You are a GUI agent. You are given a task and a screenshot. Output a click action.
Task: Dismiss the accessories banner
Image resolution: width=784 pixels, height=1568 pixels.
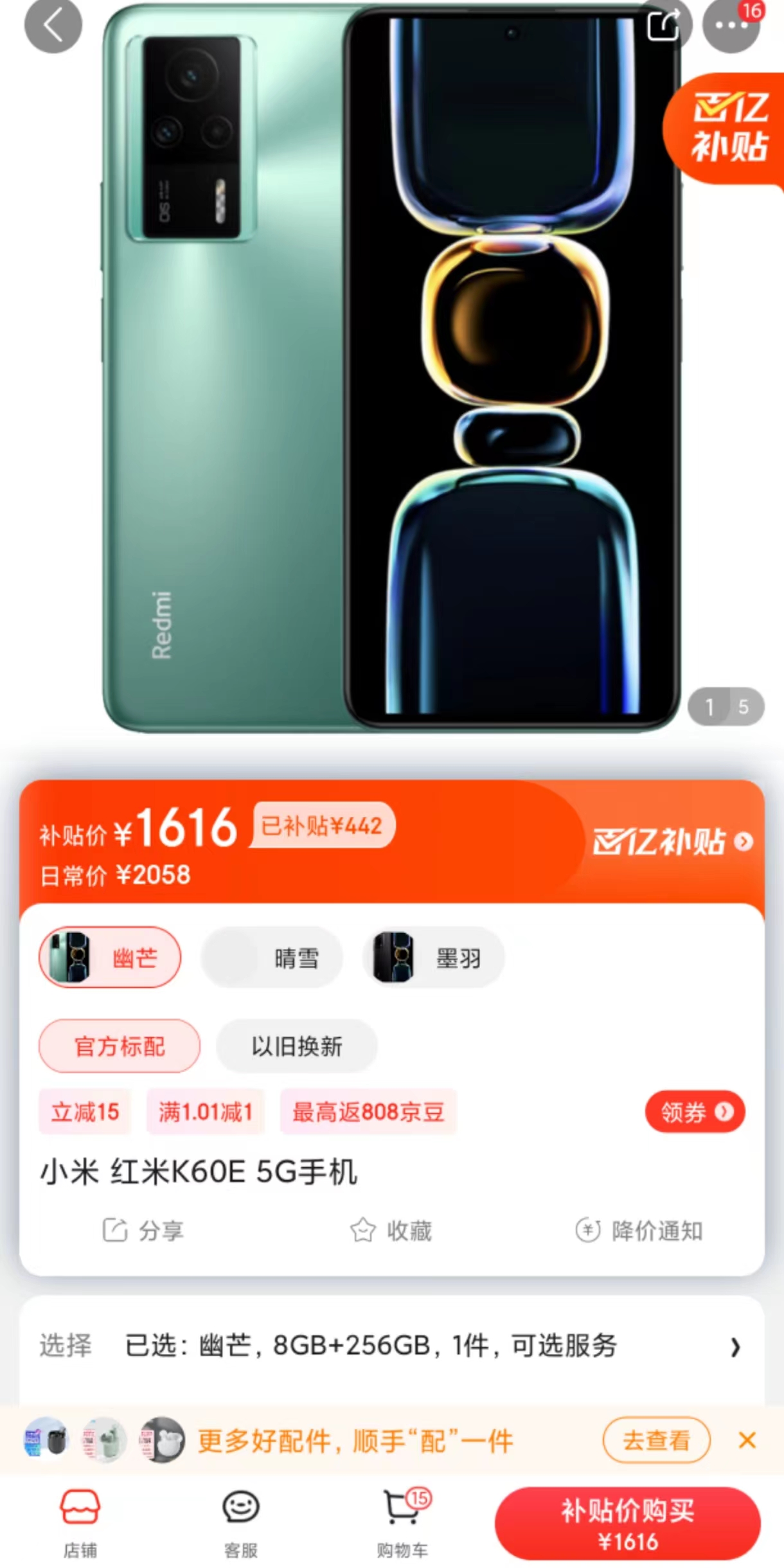pyautogui.click(x=747, y=1440)
